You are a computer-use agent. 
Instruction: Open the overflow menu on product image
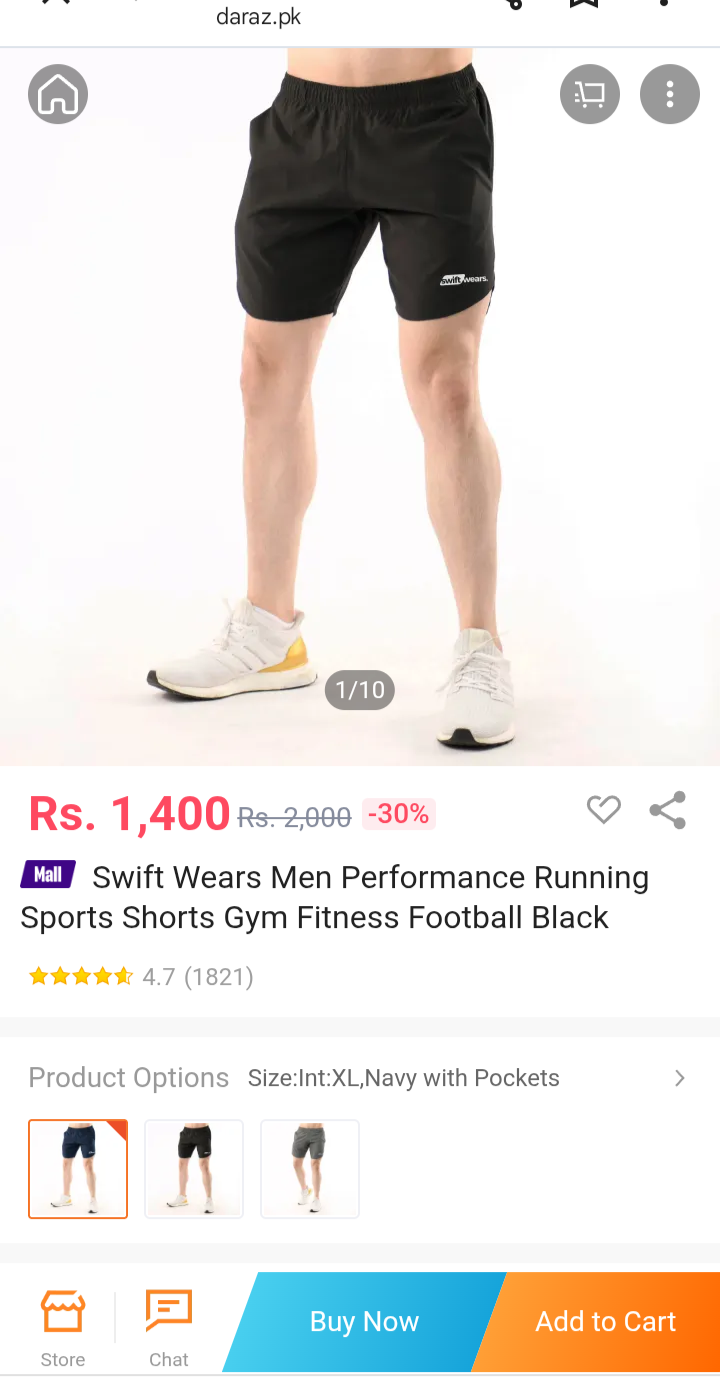click(x=670, y=95)
